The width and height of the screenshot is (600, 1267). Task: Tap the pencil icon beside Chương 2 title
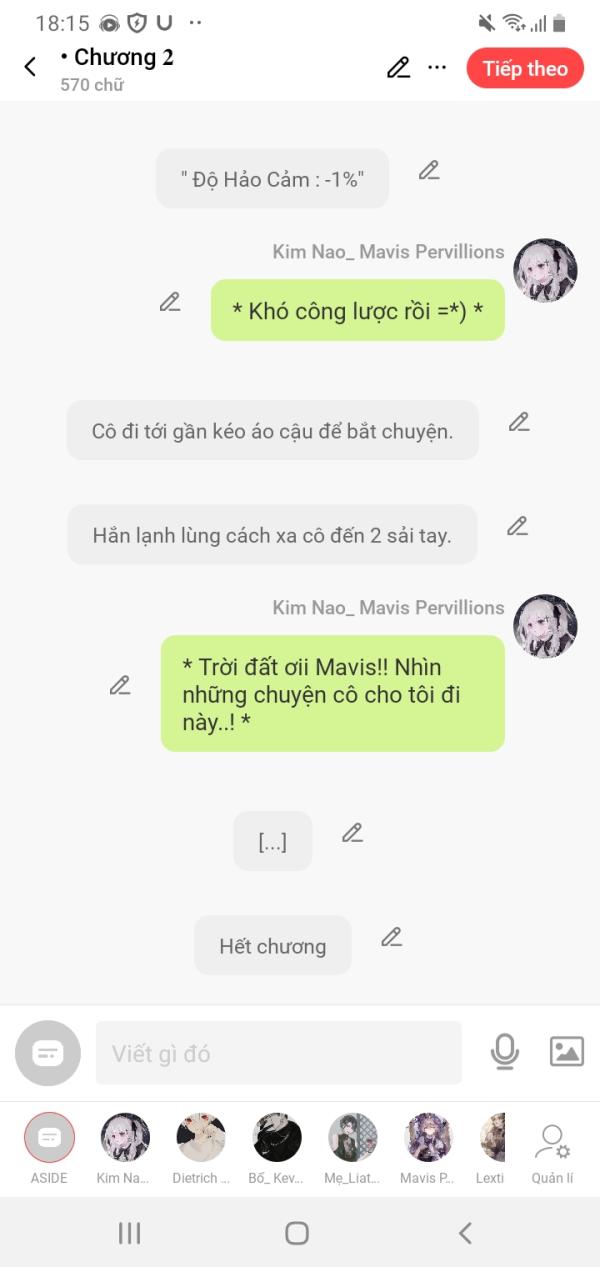coord(398,67)
